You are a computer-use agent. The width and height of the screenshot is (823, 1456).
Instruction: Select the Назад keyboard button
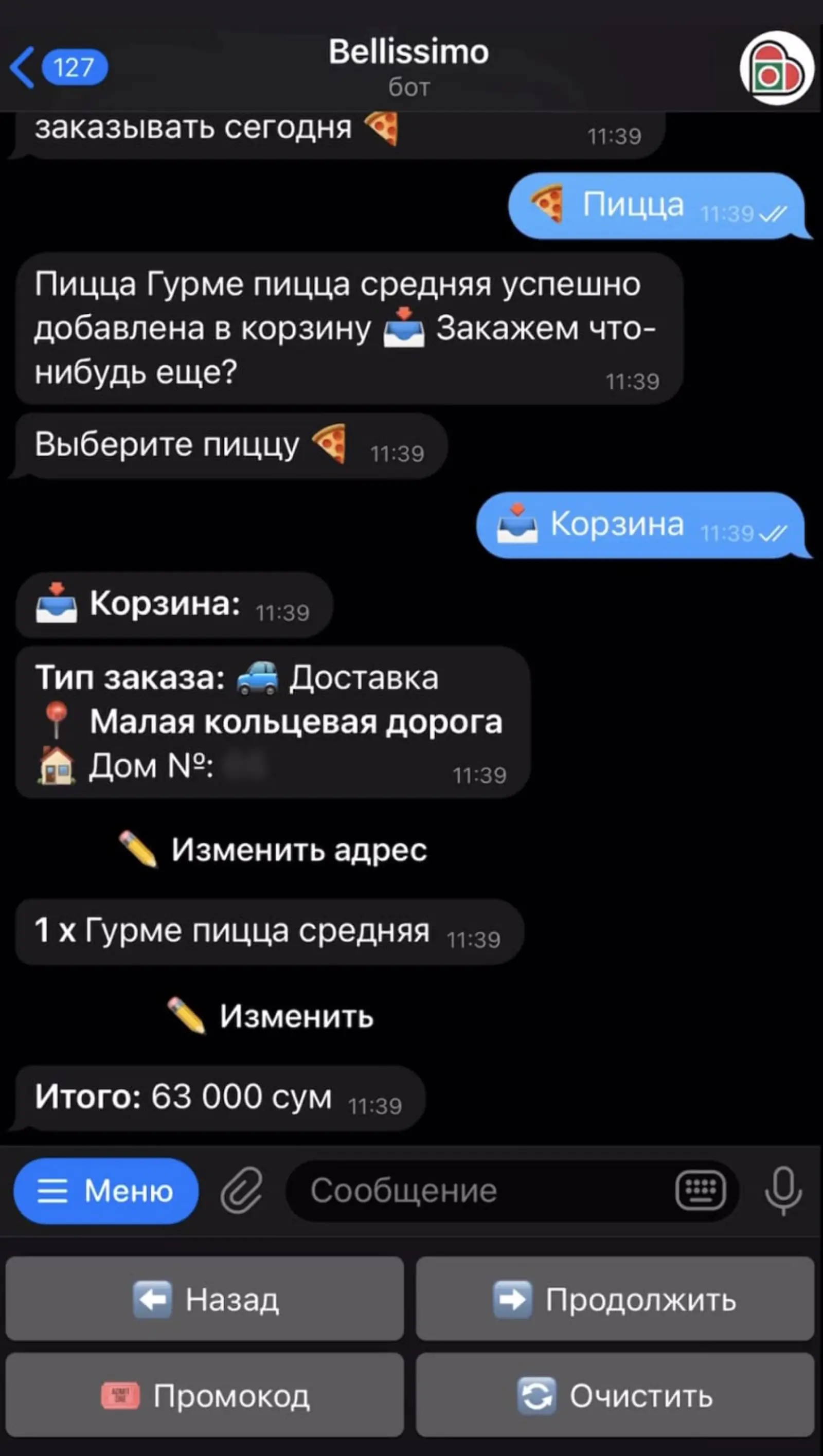[205, 1299]
